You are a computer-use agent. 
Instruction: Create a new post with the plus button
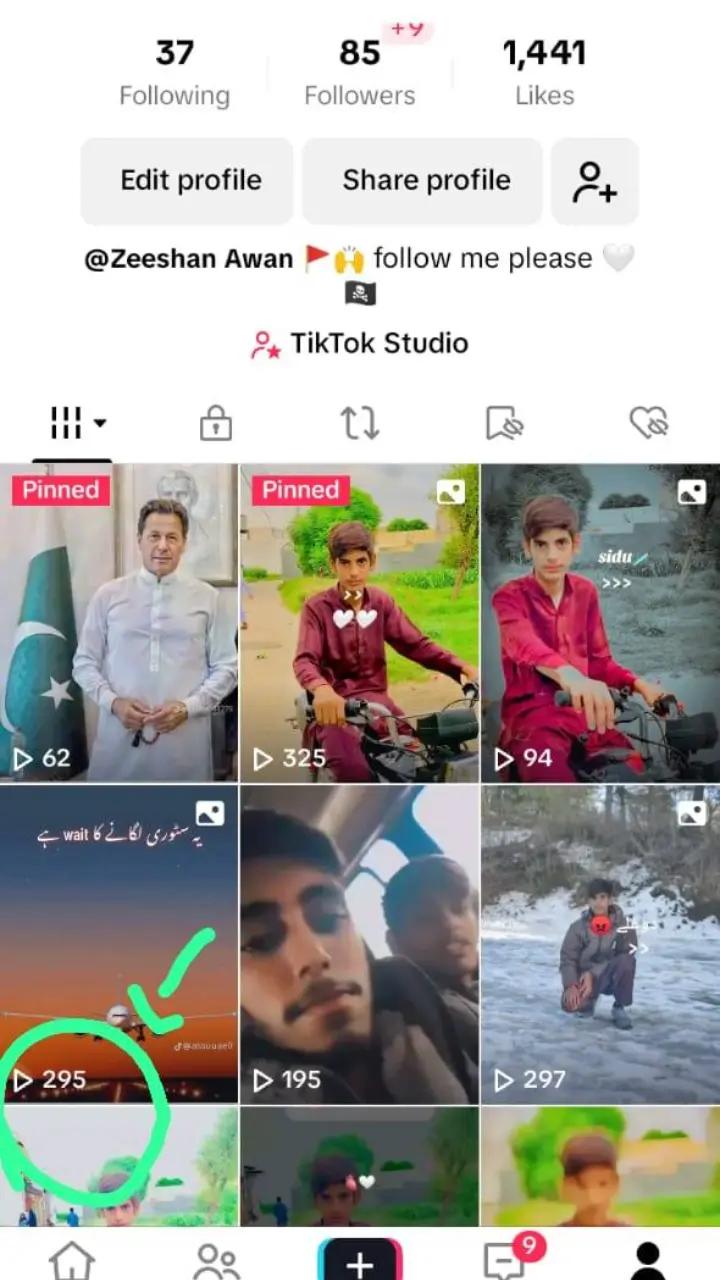pos(360,1260)
